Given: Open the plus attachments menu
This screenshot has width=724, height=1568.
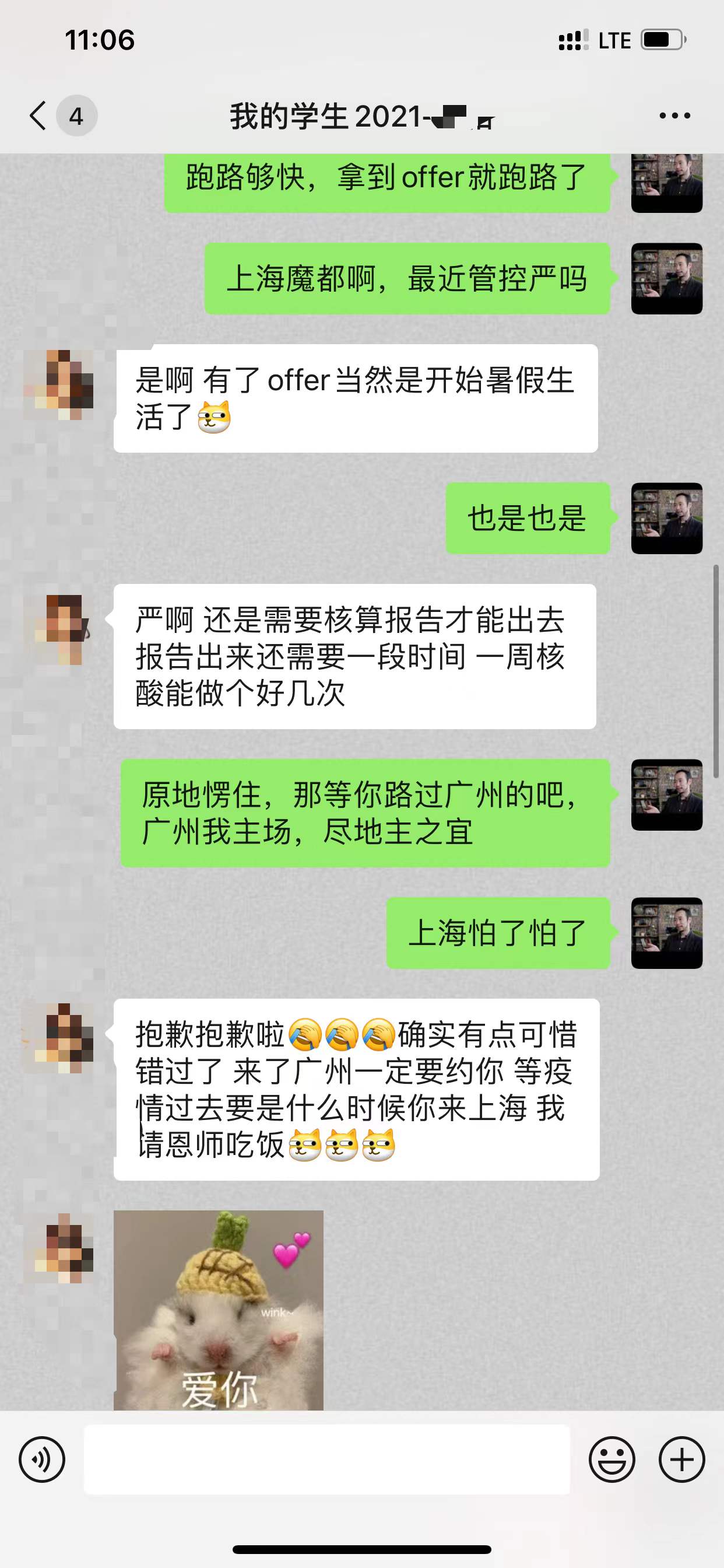Looking at the screenshot, I should (x=681, y=1459).
